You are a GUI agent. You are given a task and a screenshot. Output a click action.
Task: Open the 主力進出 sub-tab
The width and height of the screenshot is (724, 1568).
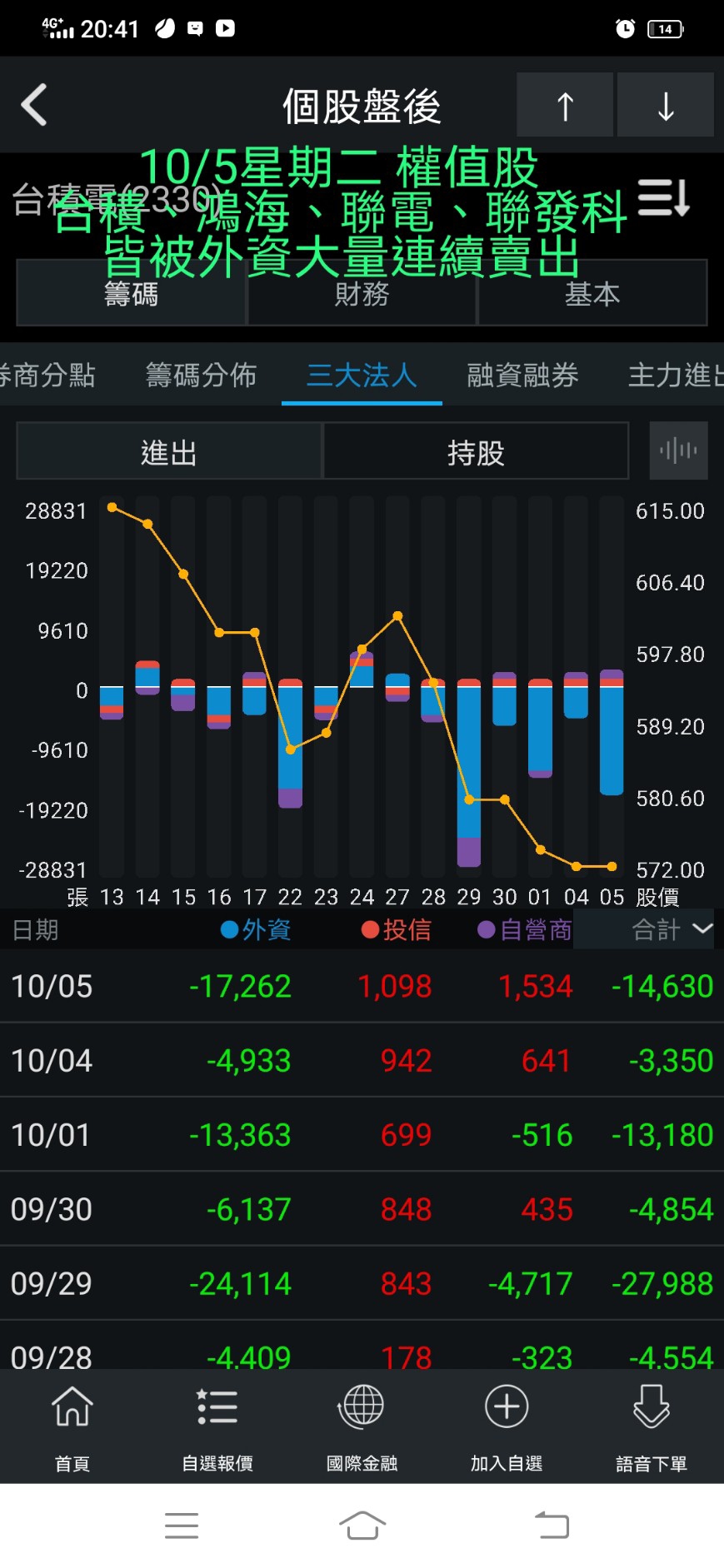(x=675, y=376)
